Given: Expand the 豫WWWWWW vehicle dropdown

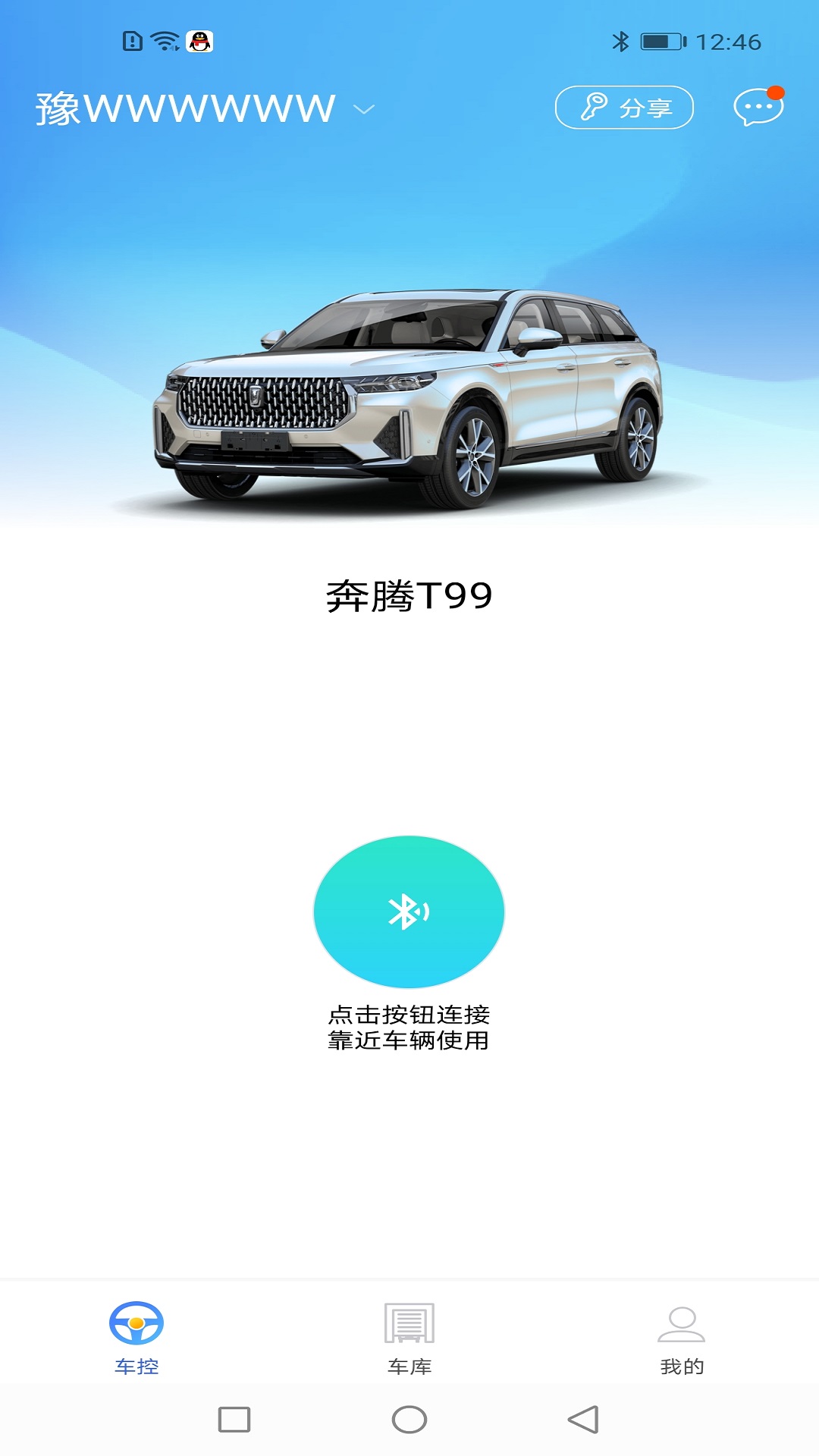Looking at the screenshot, I should click(x=364, y=109).
